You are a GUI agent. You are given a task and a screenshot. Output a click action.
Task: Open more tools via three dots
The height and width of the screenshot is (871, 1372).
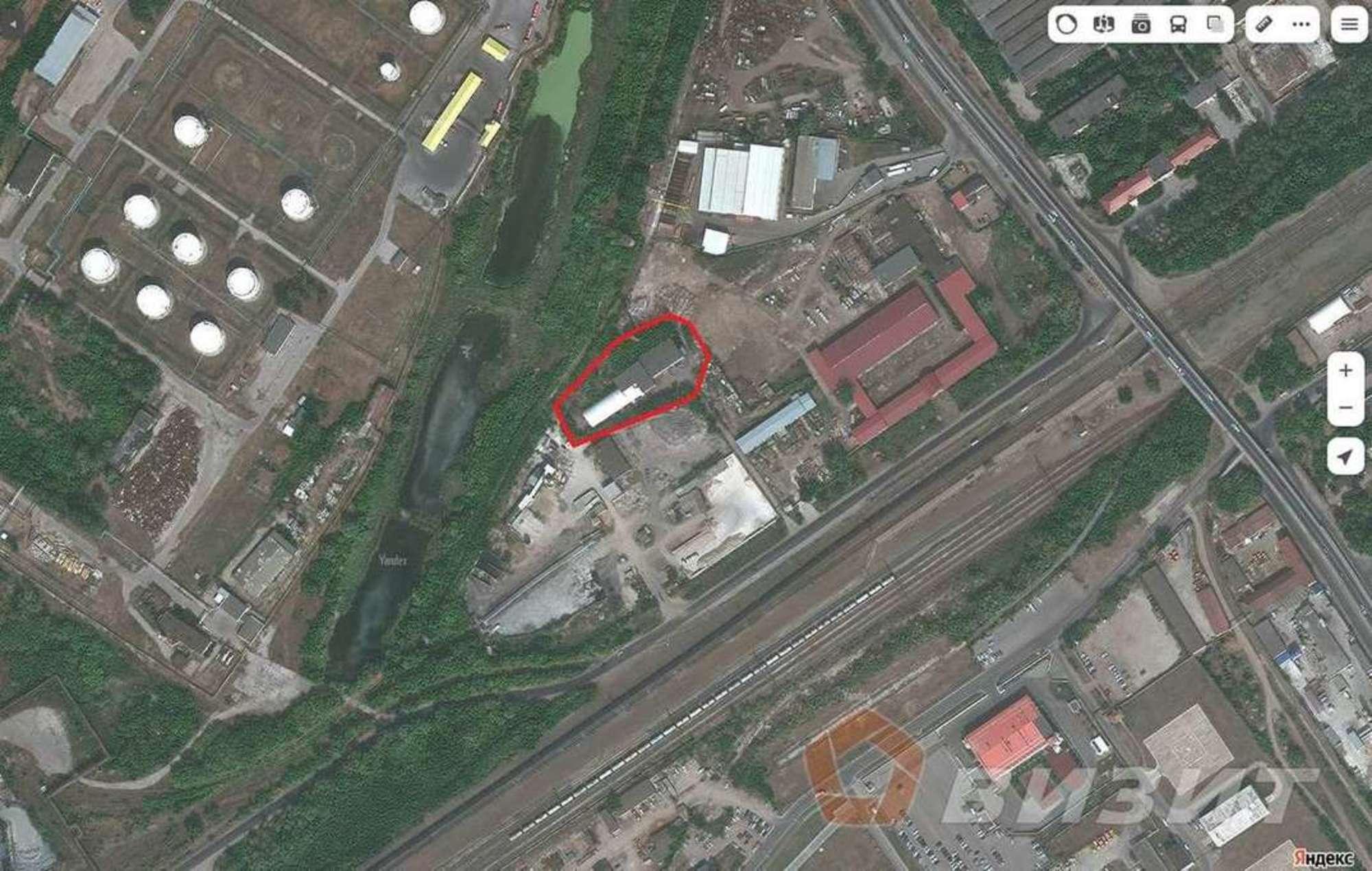(x=1301, y=25)
